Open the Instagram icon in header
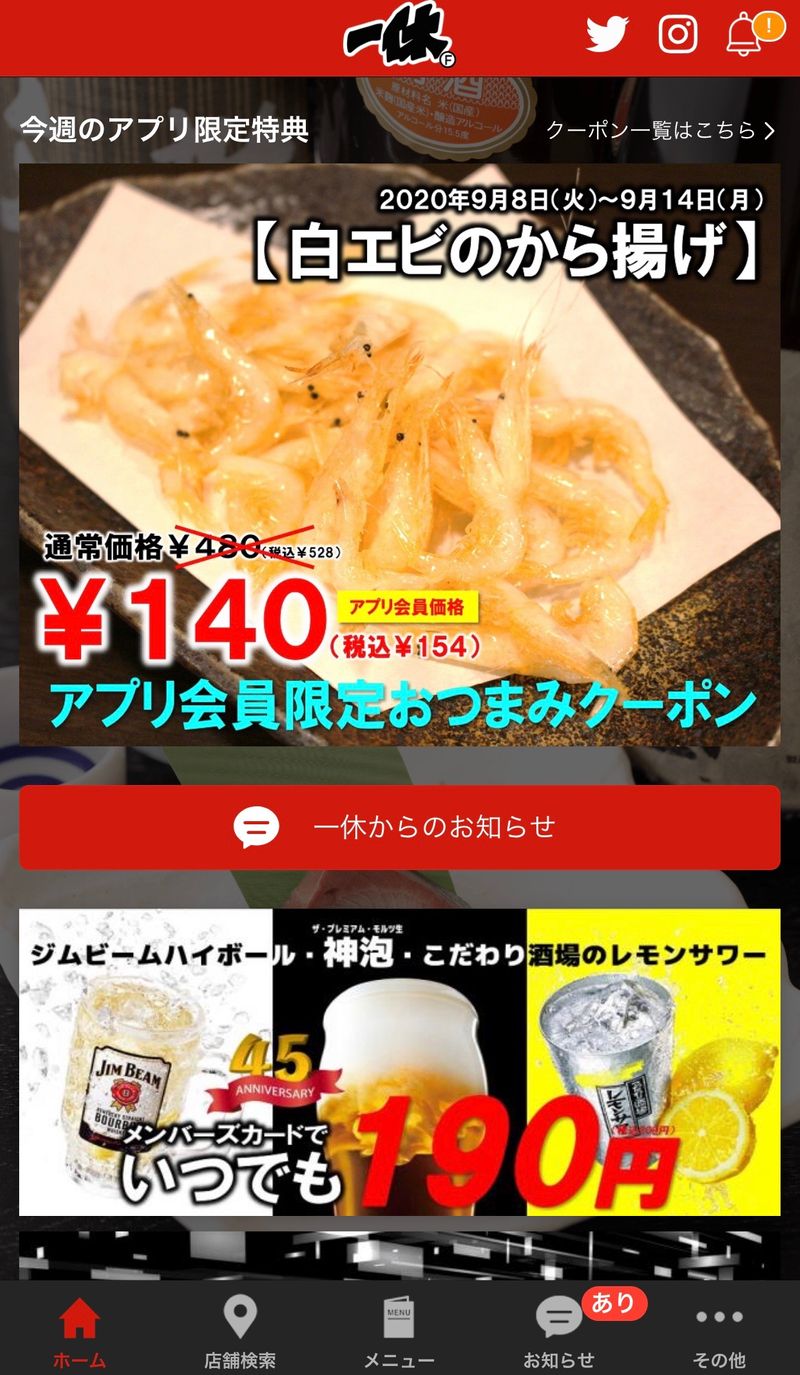Viewport: 800px width, 1375px height. coord(677,34)
